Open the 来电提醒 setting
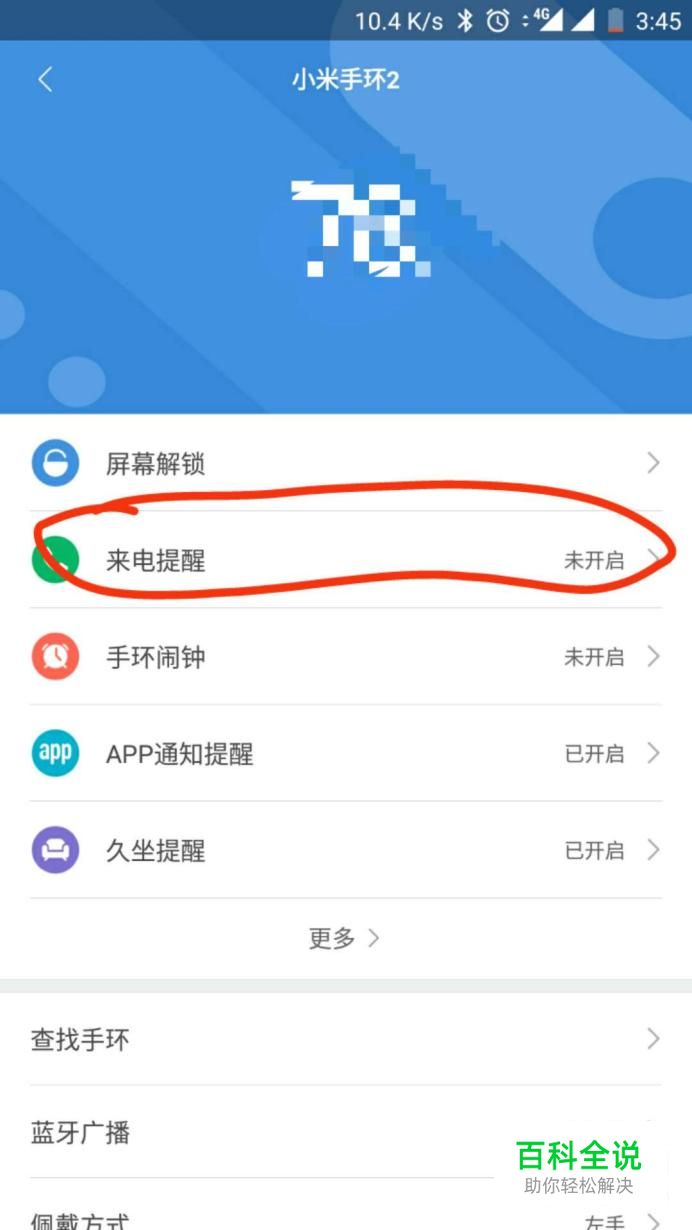The image size is (692, 1230). pos(346,560)
